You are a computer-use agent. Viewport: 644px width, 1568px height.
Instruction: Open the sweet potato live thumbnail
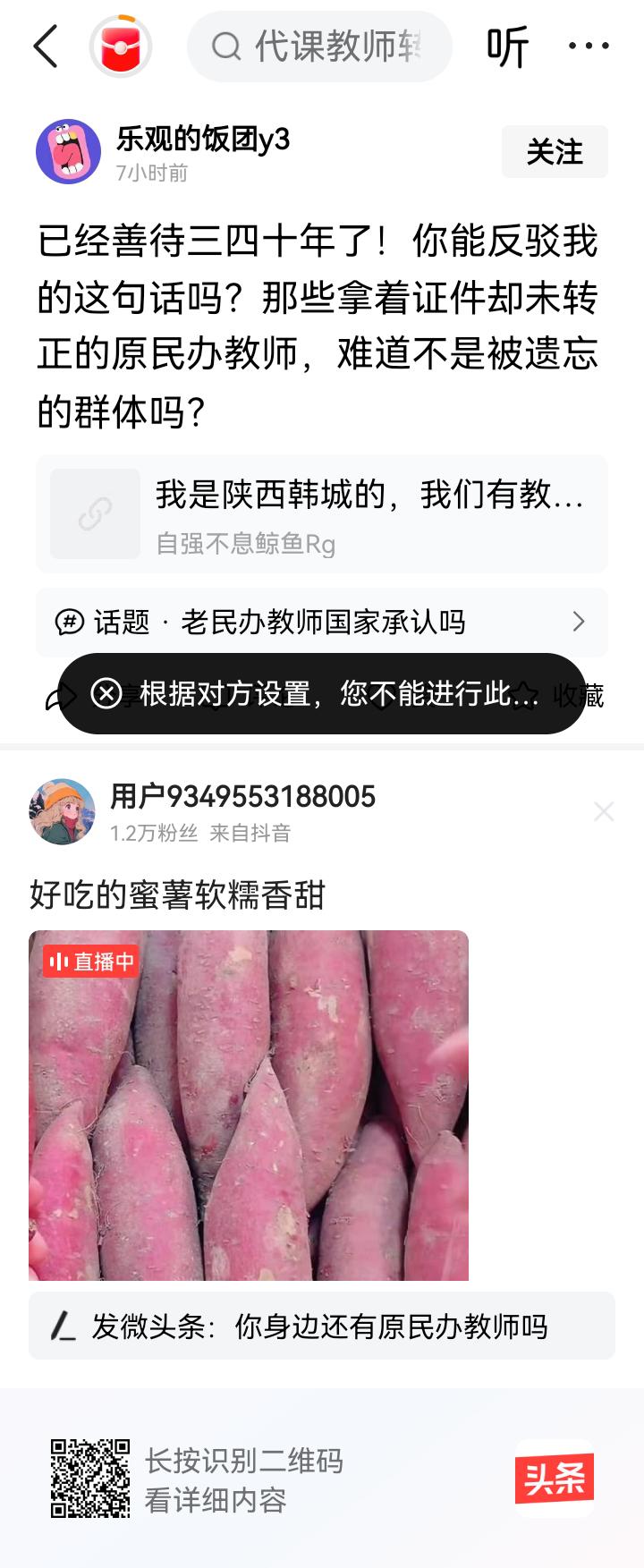[x=248, y=1105]
